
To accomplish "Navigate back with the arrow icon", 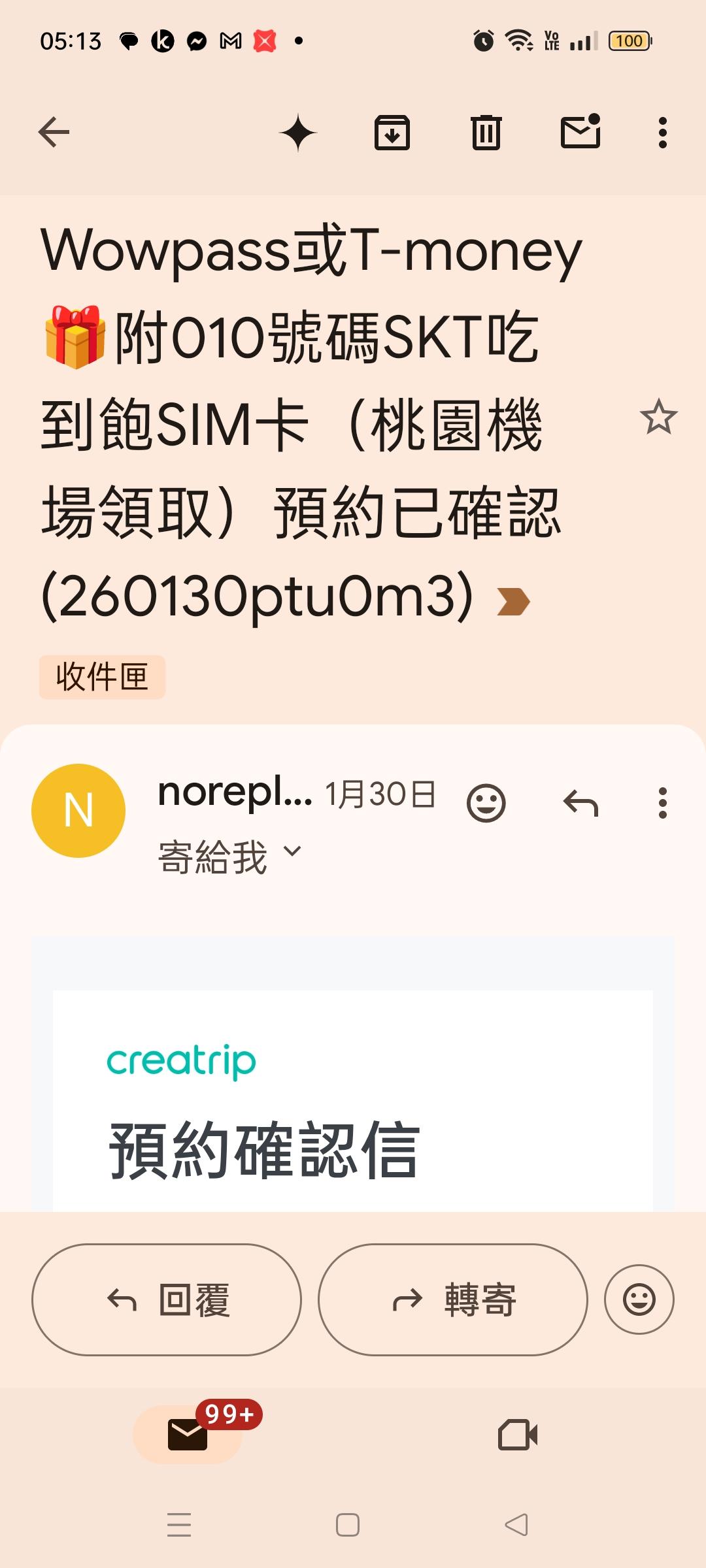I will pyautogui.click(x=54, y=131).
